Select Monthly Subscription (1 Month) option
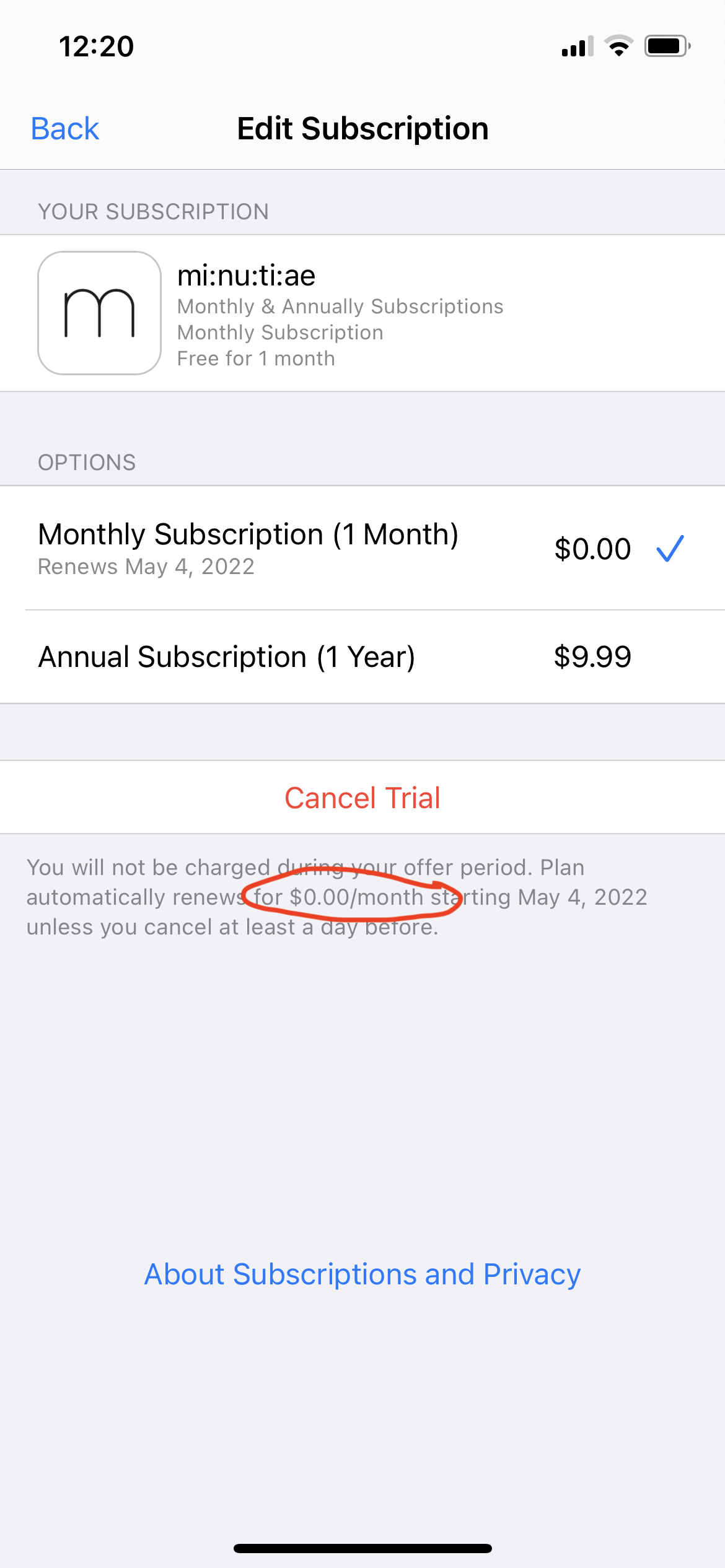This screenshot has height=1568, width=725. (x=362, y=548)
